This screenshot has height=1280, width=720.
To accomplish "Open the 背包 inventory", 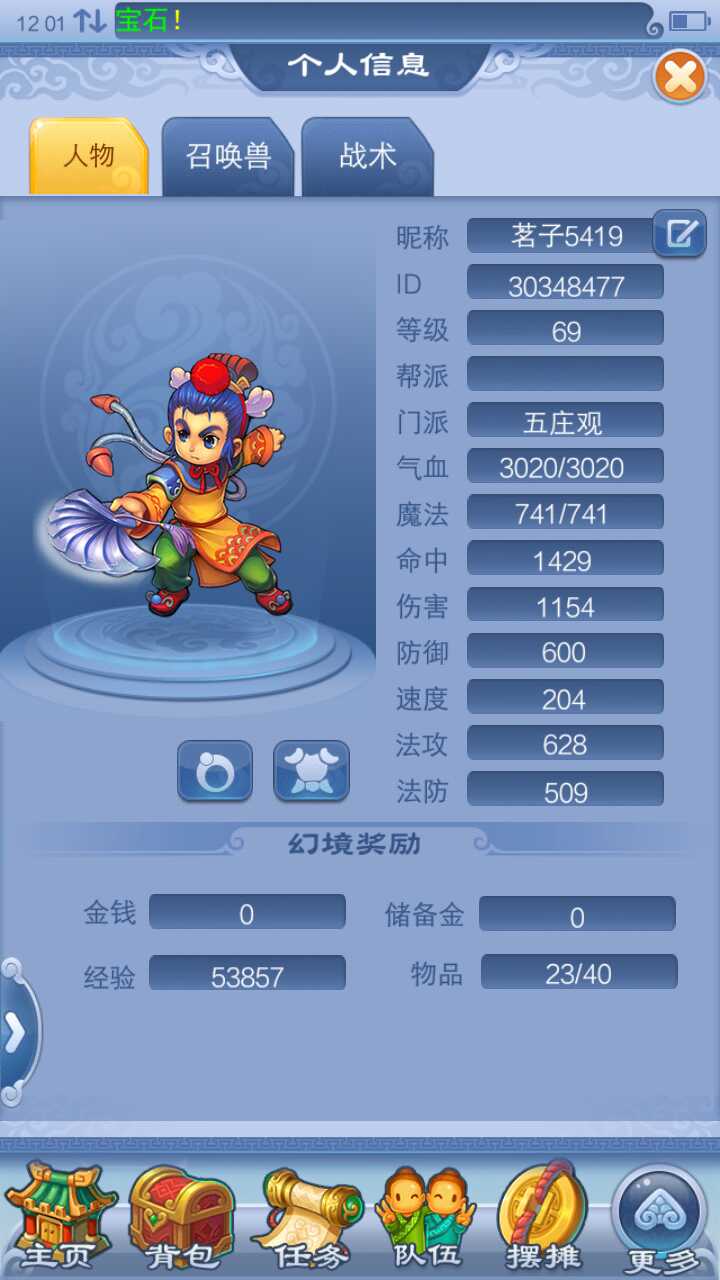I will pos(181,1215).
